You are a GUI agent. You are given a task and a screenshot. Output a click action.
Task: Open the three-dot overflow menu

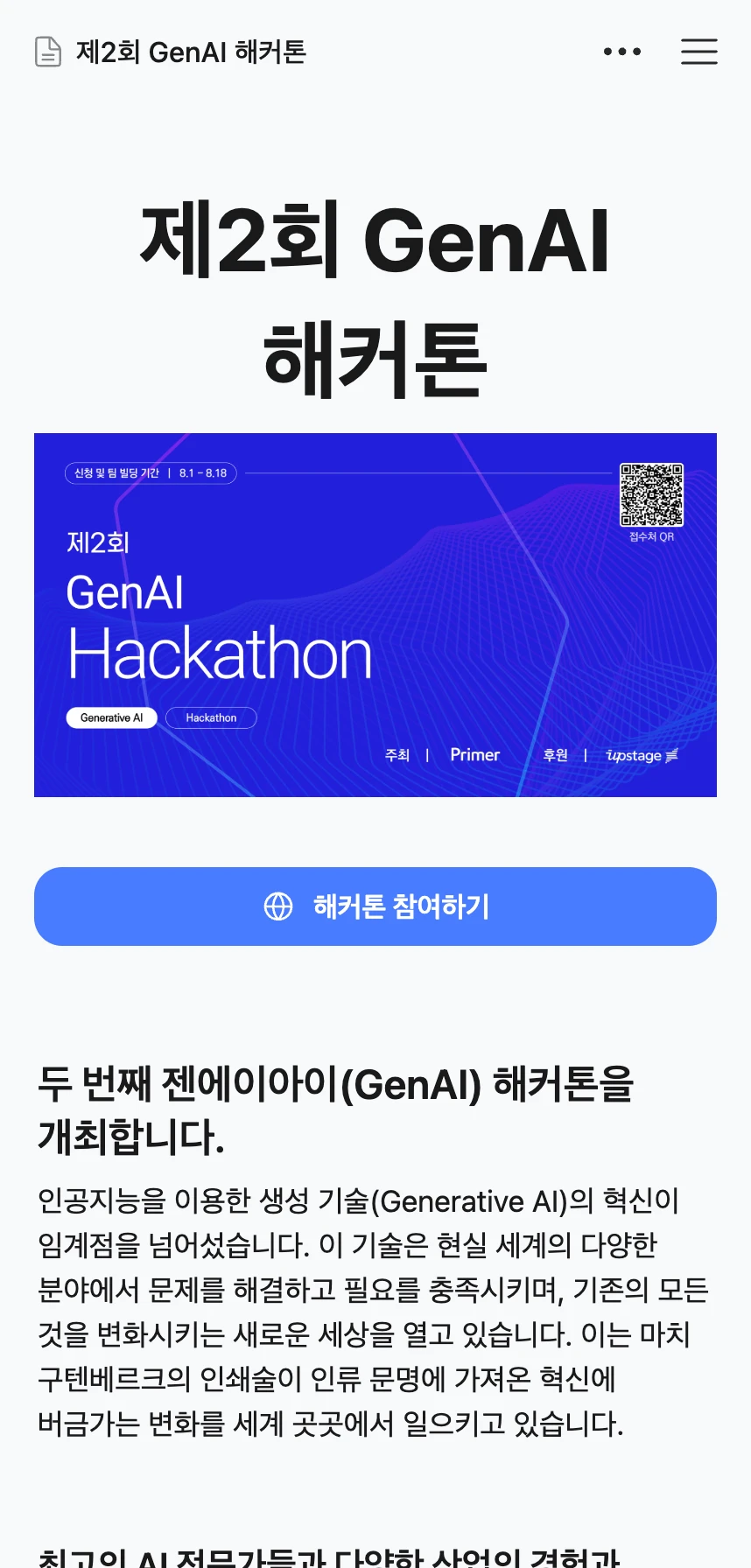coord(622,52)
